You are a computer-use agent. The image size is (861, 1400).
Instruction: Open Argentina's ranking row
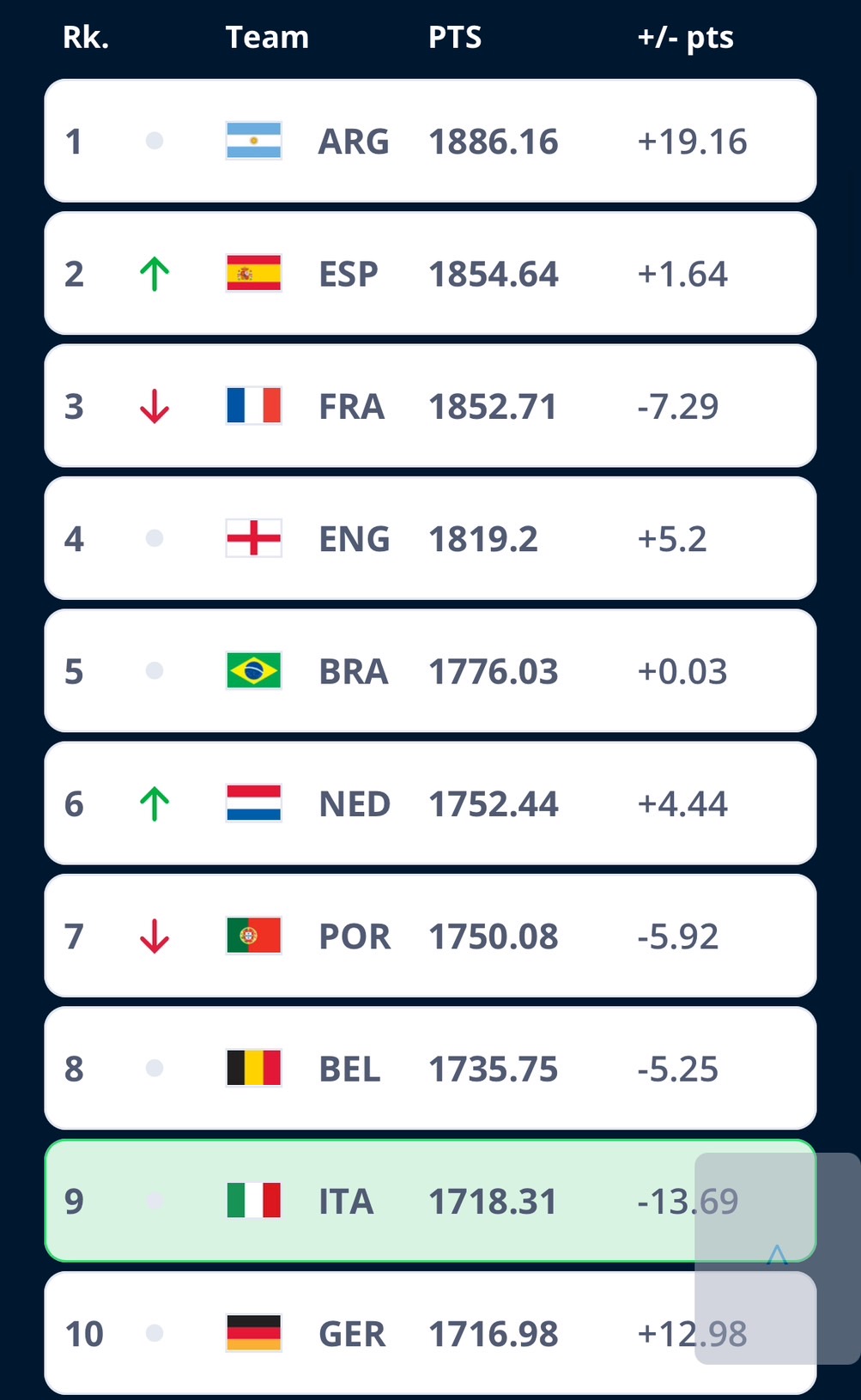click(x=429, y=141)
